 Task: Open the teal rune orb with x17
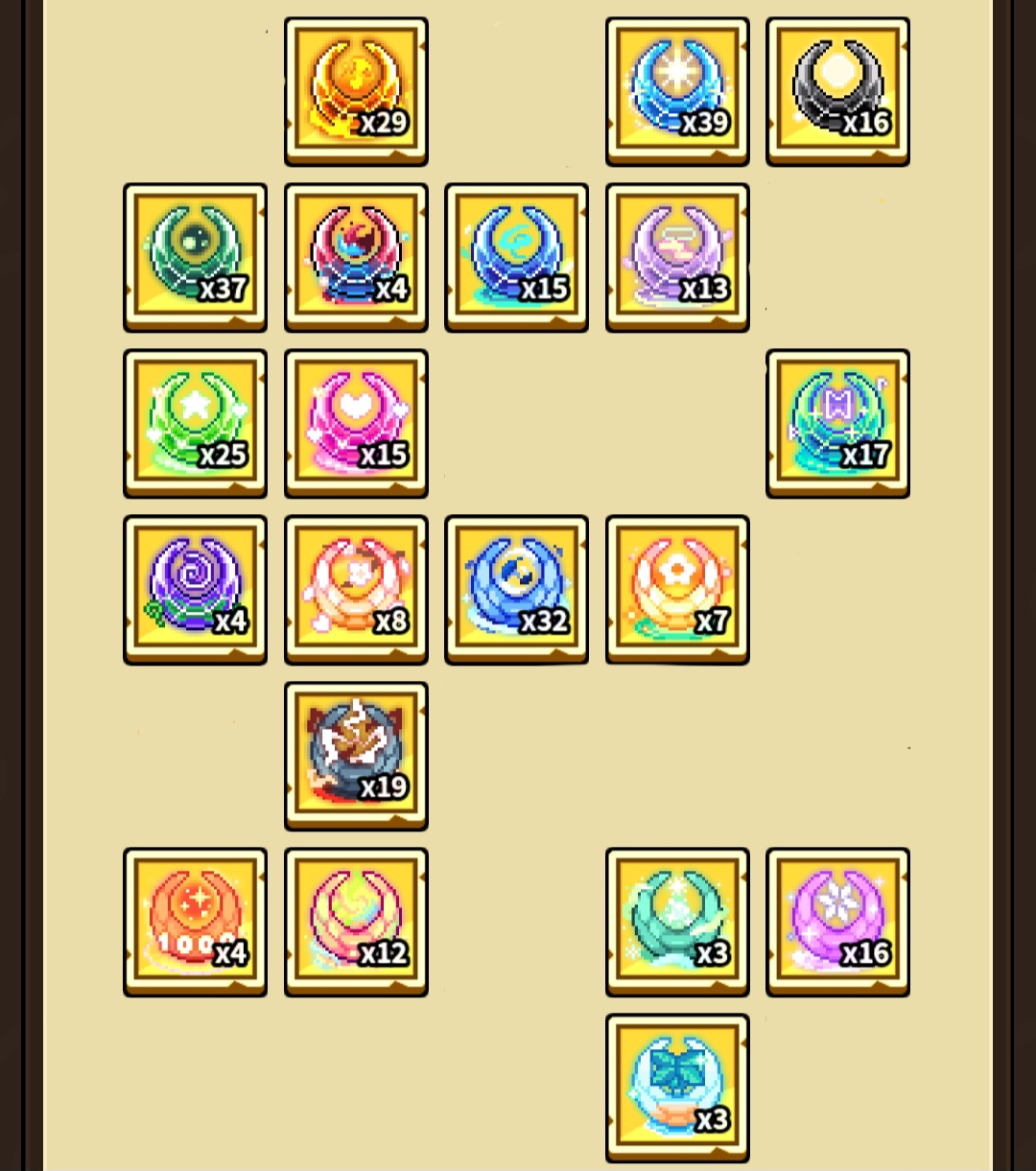837,423
